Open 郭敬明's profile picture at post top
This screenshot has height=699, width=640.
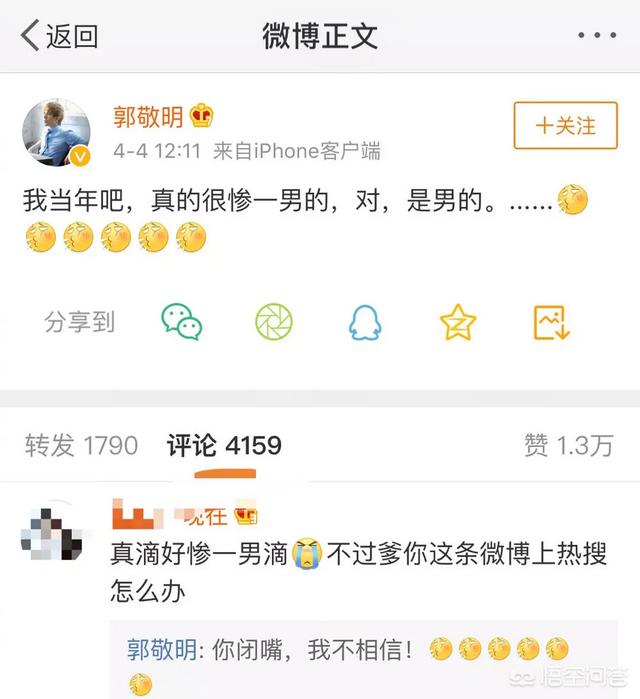tap(56, 133)
